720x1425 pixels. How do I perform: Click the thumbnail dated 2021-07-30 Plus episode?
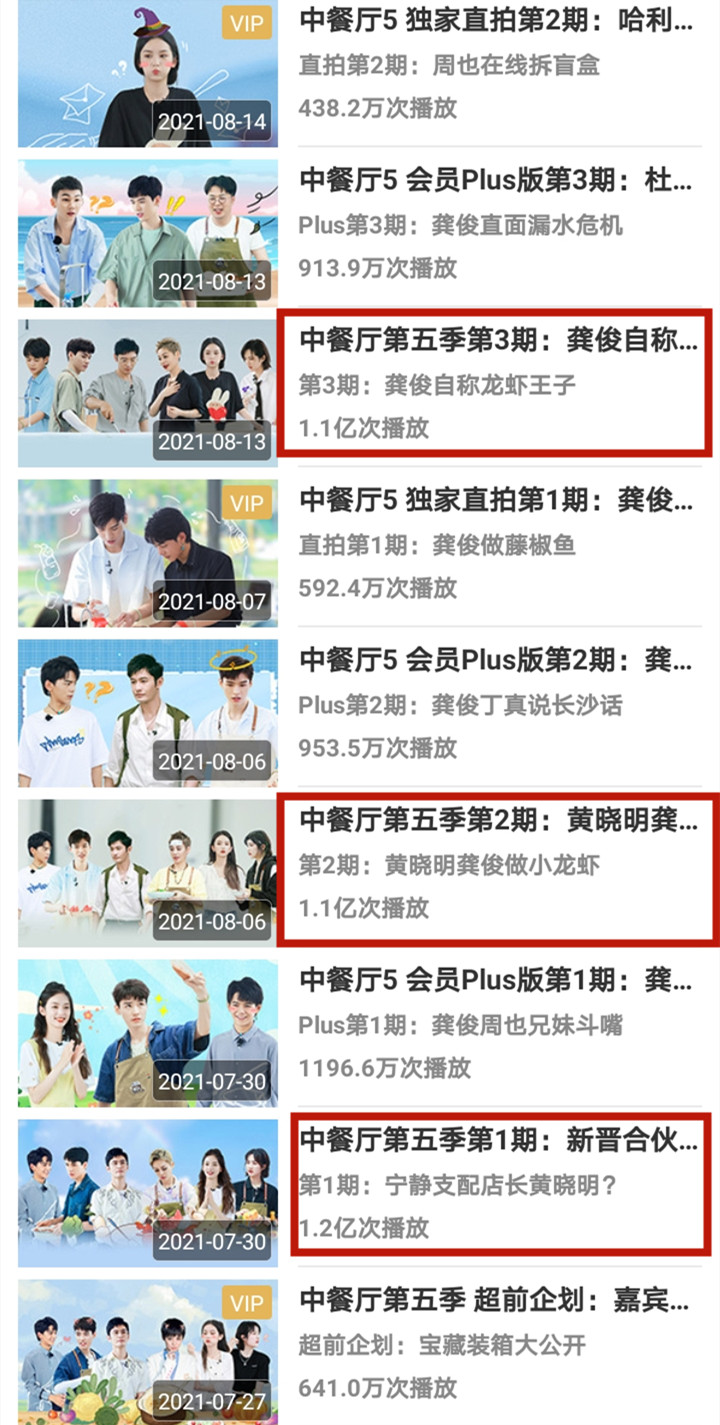[x=148, y=1032]
